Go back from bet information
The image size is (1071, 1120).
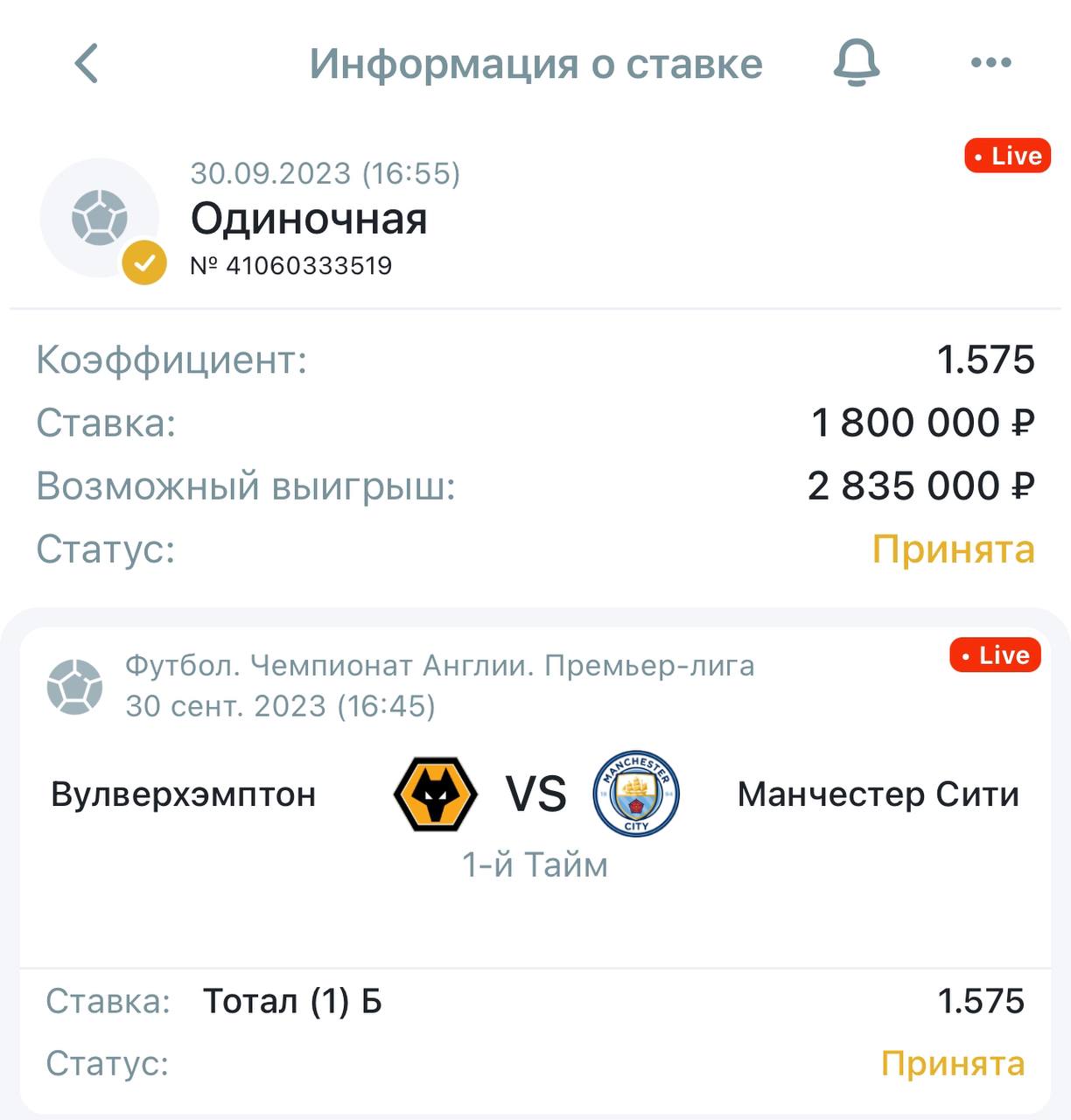pos(86,63)
